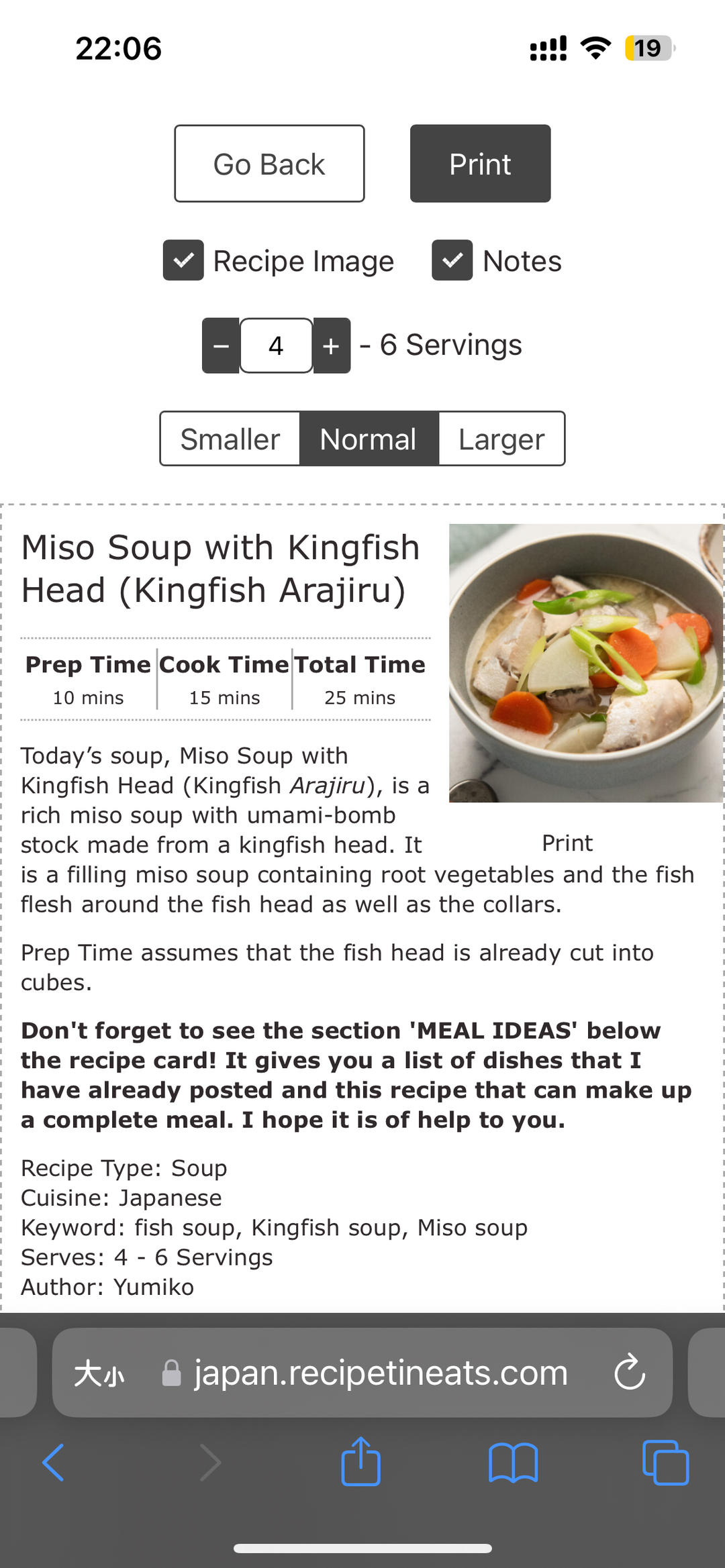Open the page text size settings in Safari
Image resolution: width=725 pixels, height=1568 pixels.
click(x=99, y=1373)
